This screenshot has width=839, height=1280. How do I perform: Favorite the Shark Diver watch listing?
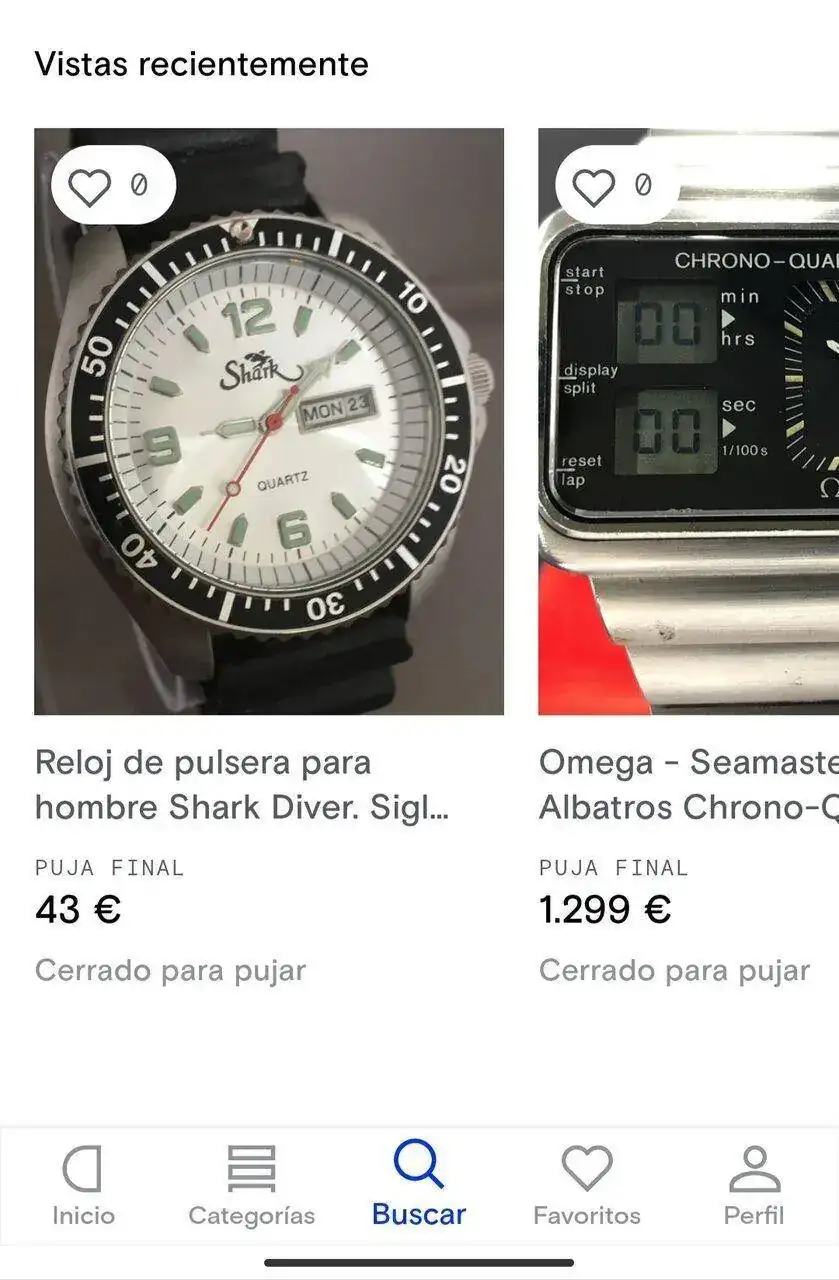(x=90, y=187)
